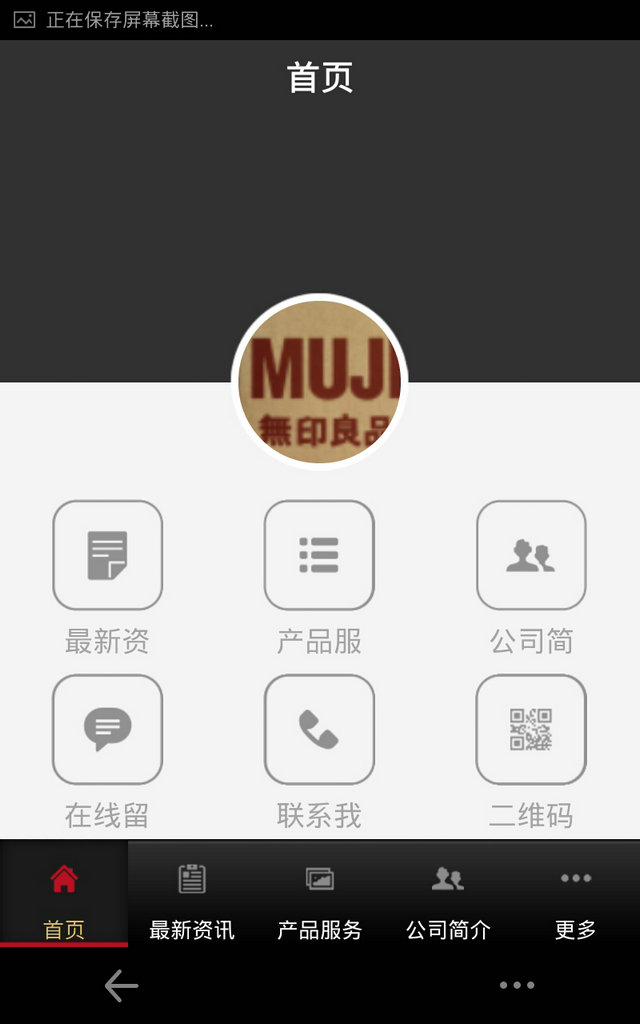
Task: Open the 二维码 QR code shortcut
Action: click(531, 730)
